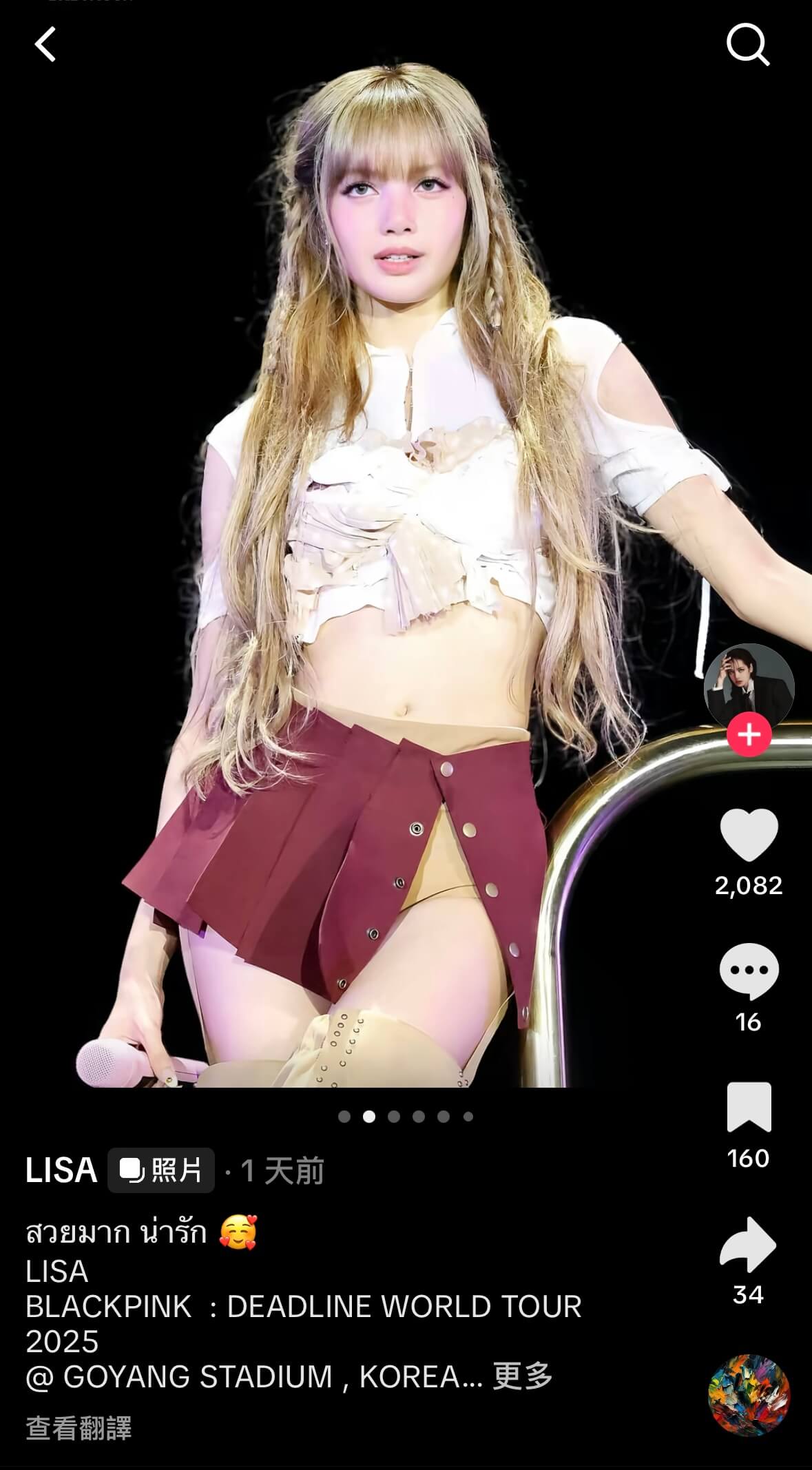Viewport: 812px width, 1470px height.
Task: Open the poster's profile picture
Action: tap(749, 687)
